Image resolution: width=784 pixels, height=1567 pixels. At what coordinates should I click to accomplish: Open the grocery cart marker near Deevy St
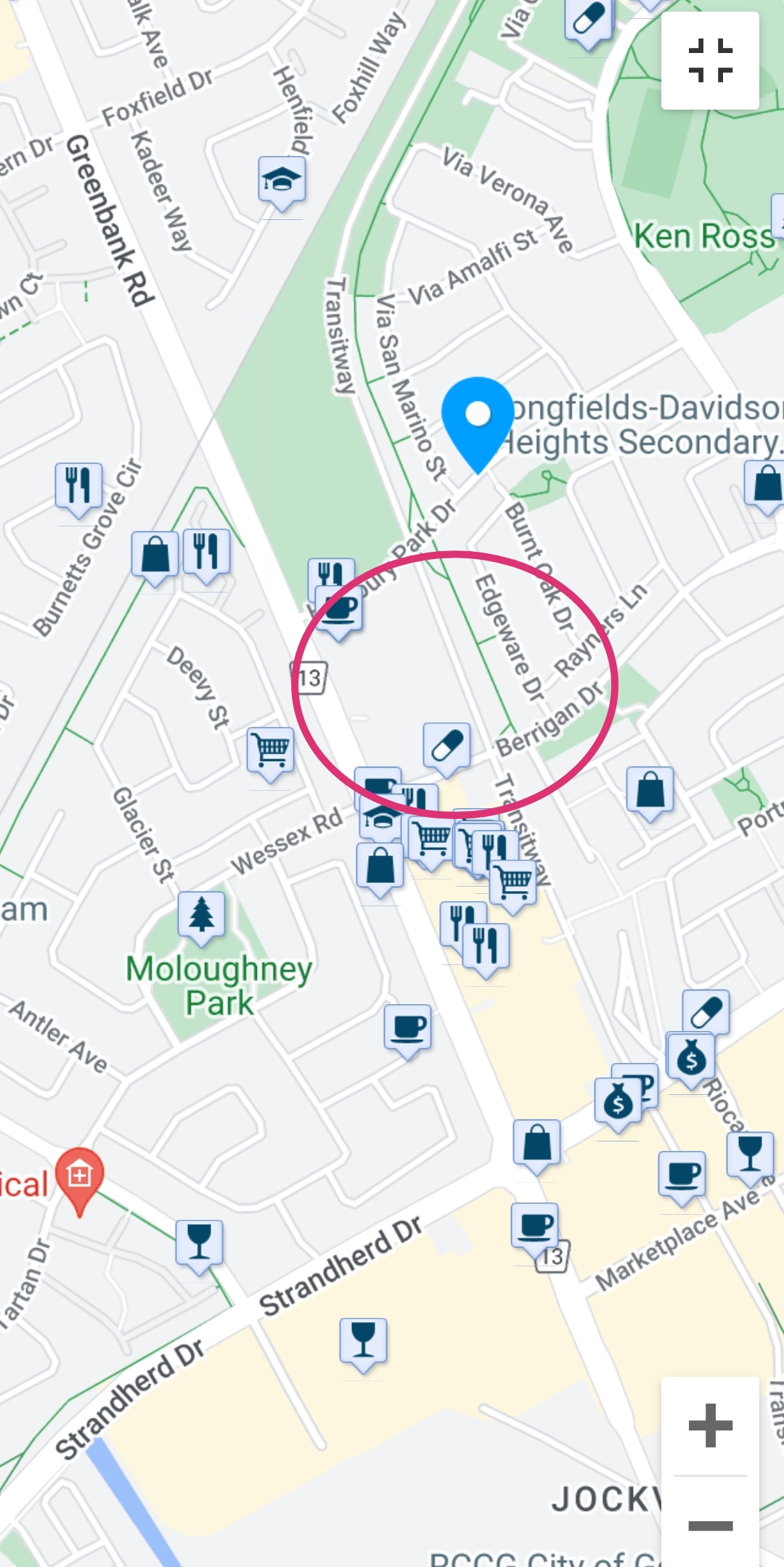tap(271, 750)
